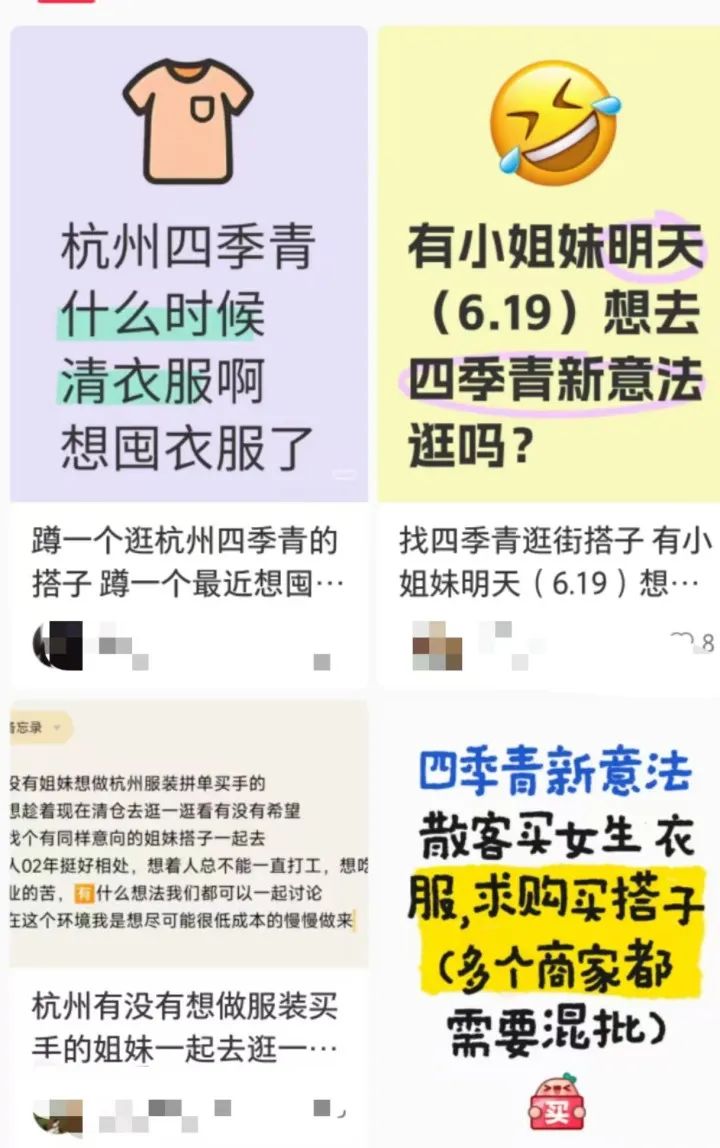This screenshot has width=720, height=1148.
Task: Like the 找四季青逛街搭子 post
Action: 683,640
